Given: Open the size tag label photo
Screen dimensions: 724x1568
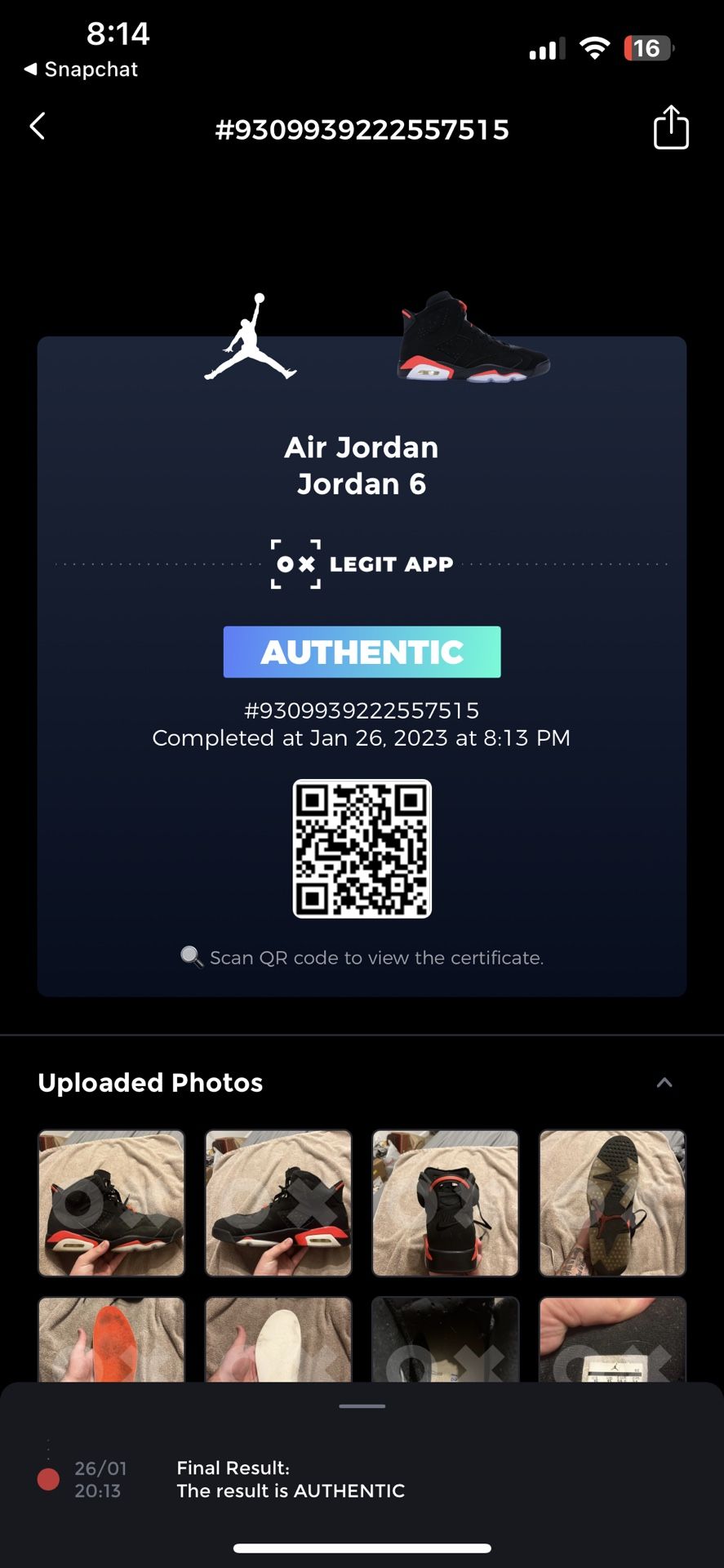Looking at the screenshot, I should click(x=612, y=1339).
